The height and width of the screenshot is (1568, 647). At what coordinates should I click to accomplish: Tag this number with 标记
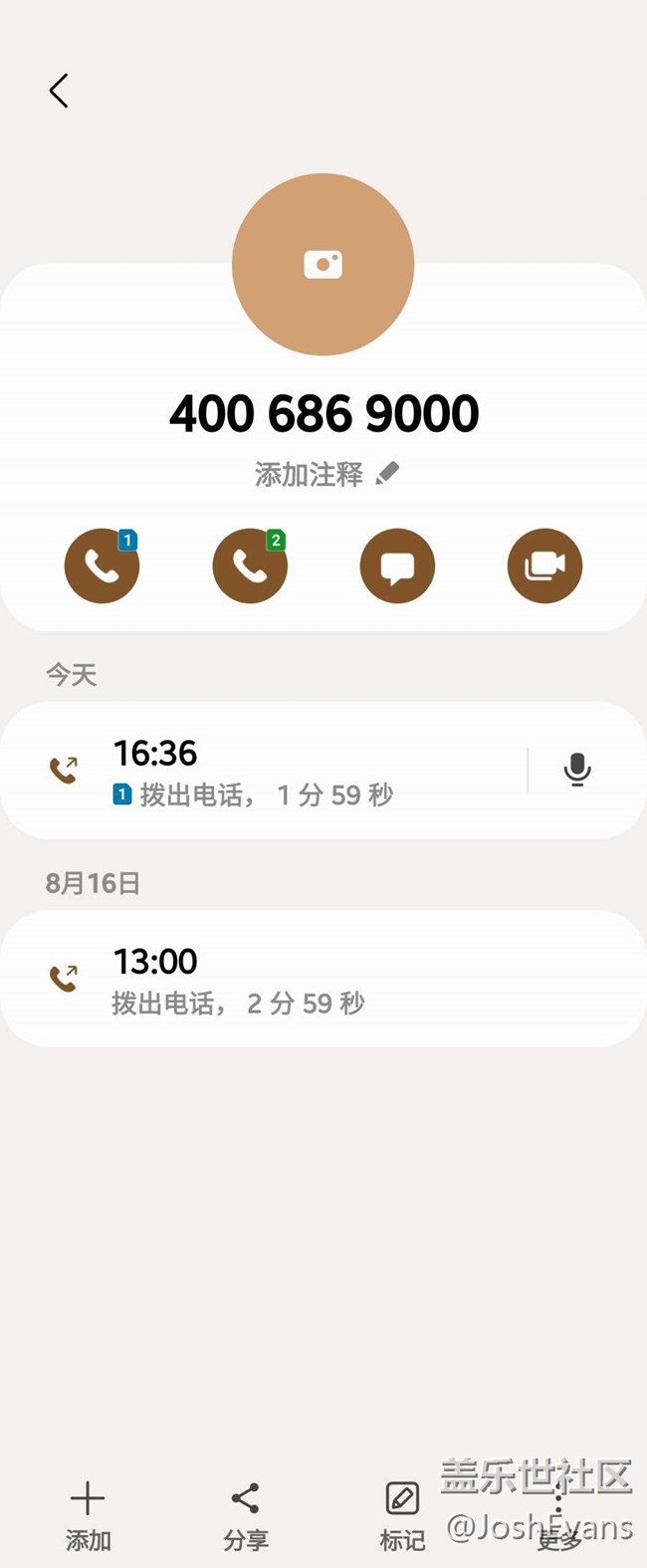pos(402,1515)
